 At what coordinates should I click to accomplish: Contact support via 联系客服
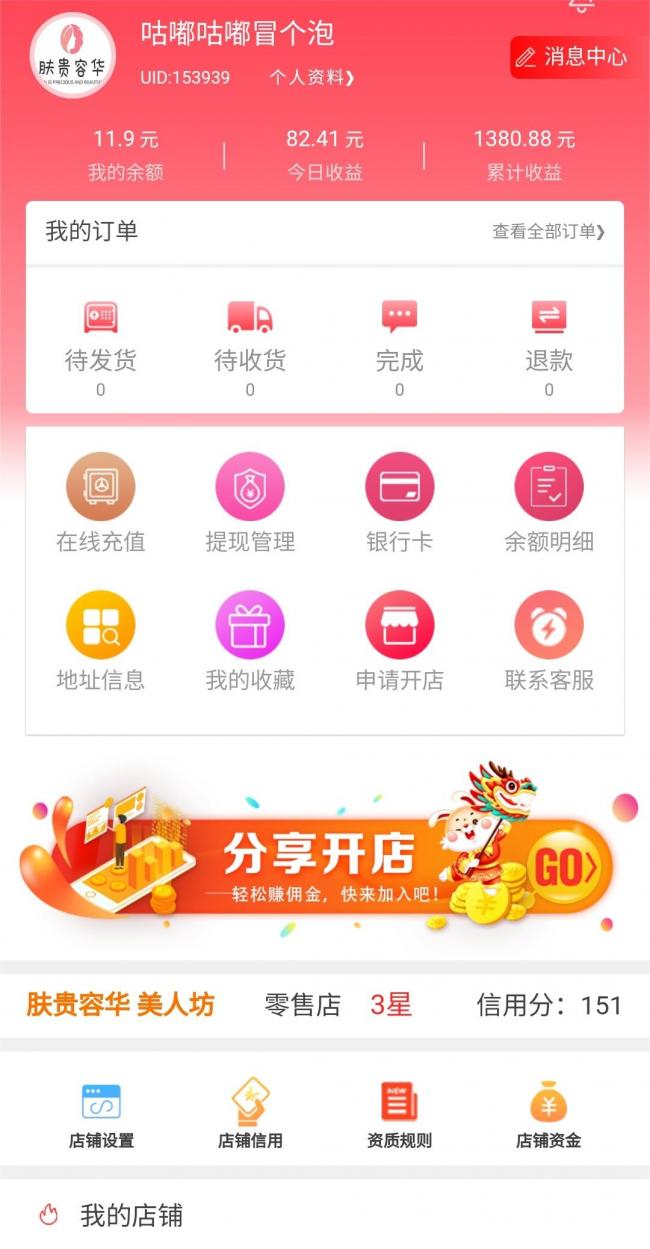(549, 642)
